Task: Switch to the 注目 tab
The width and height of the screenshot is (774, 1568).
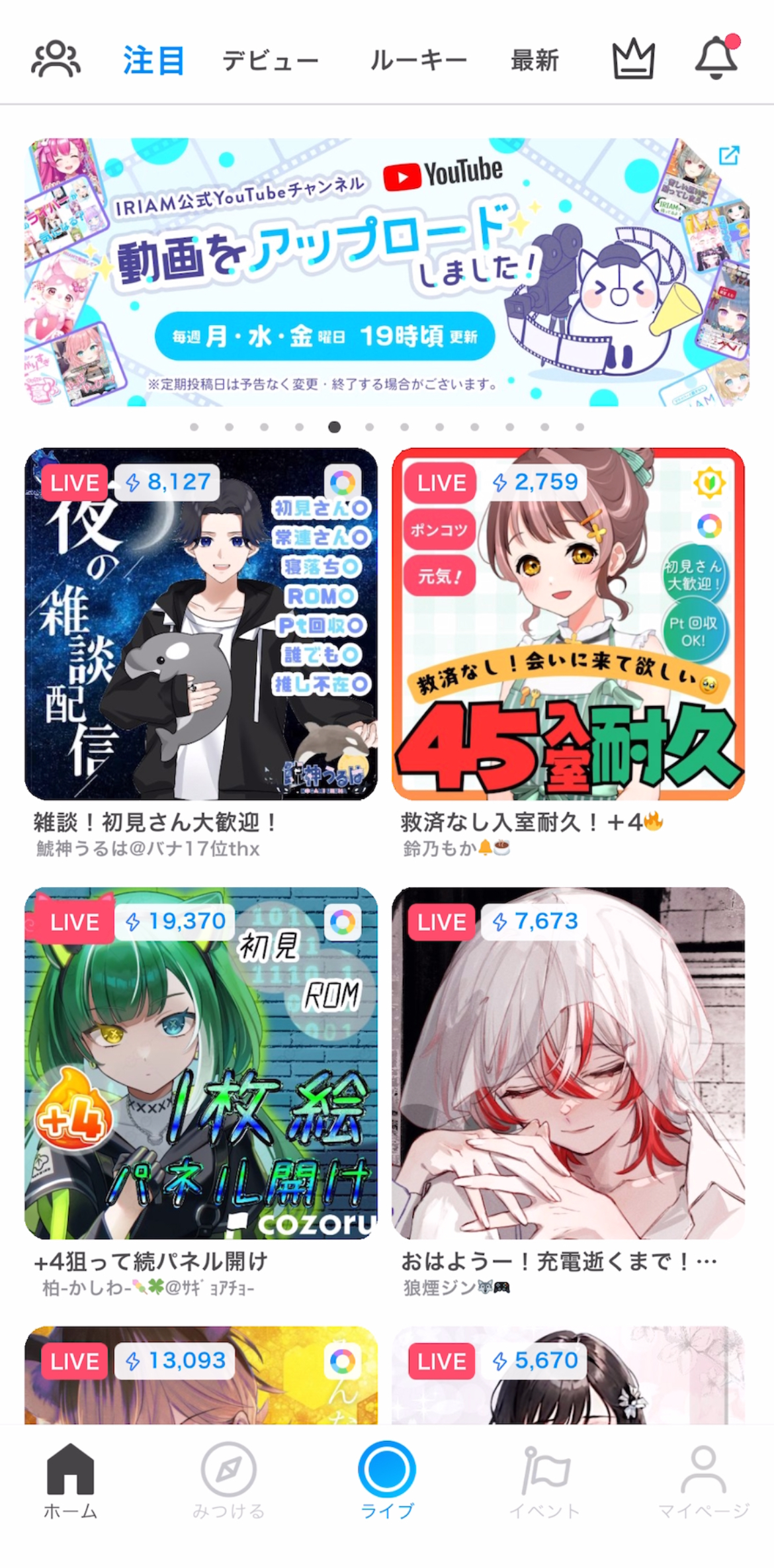Action: click(153, 61)
